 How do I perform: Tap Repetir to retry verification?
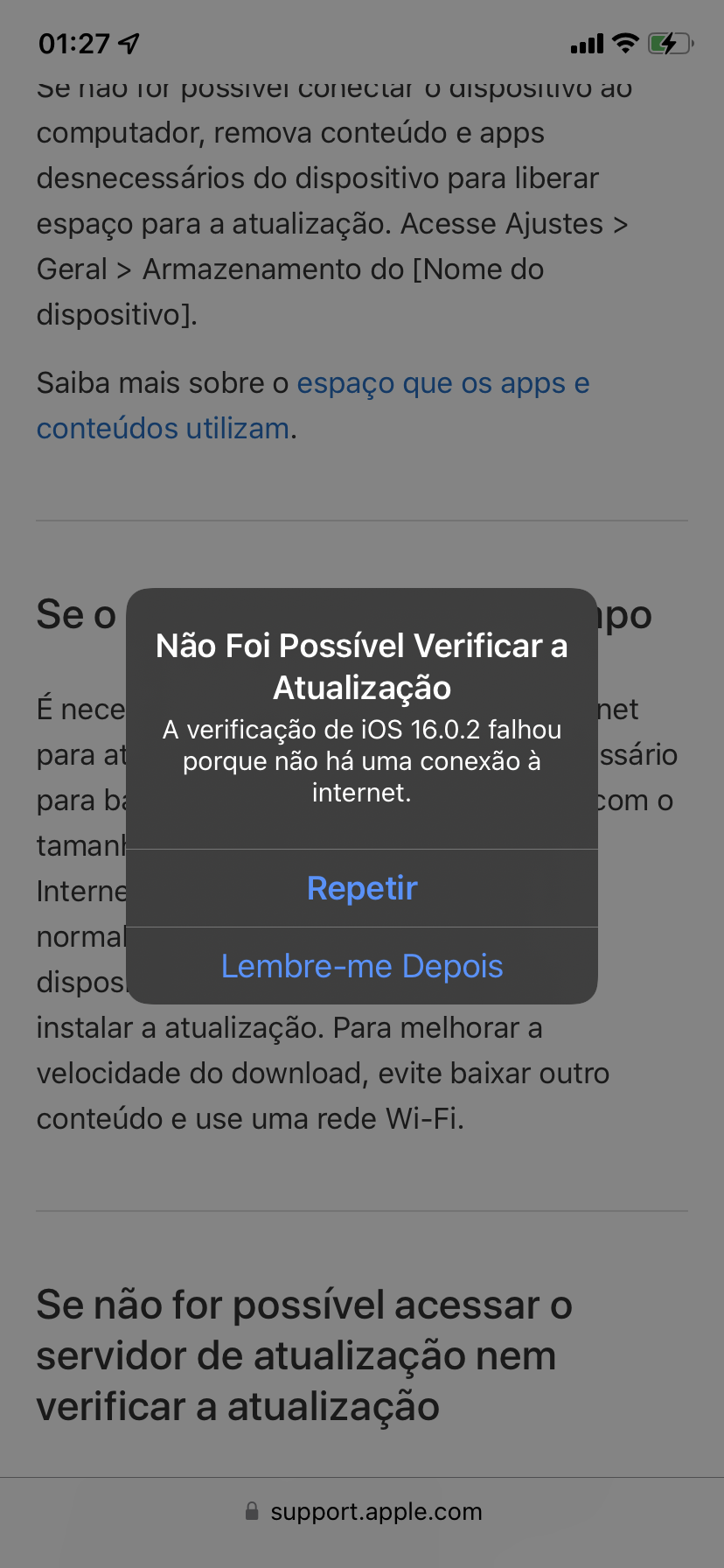coord(362,888)
